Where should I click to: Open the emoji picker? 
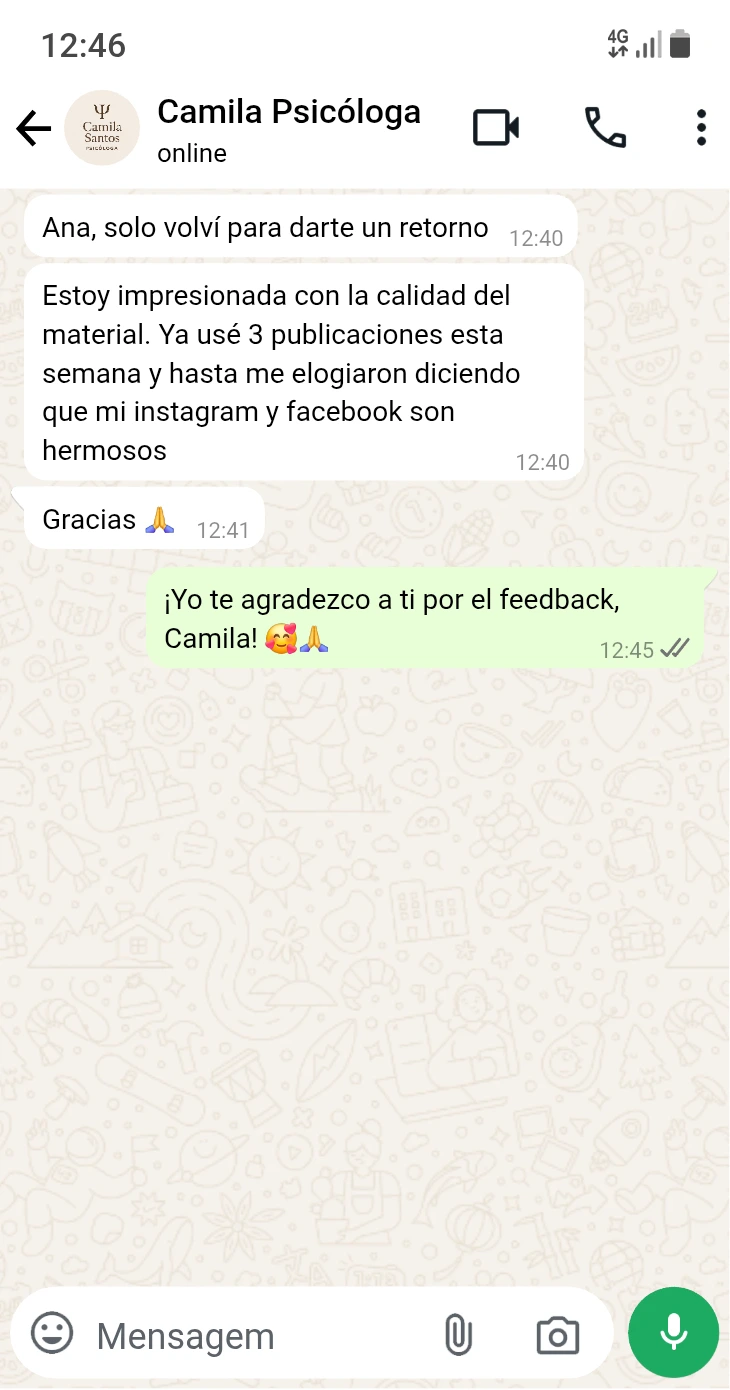(x=52, y=1334)
